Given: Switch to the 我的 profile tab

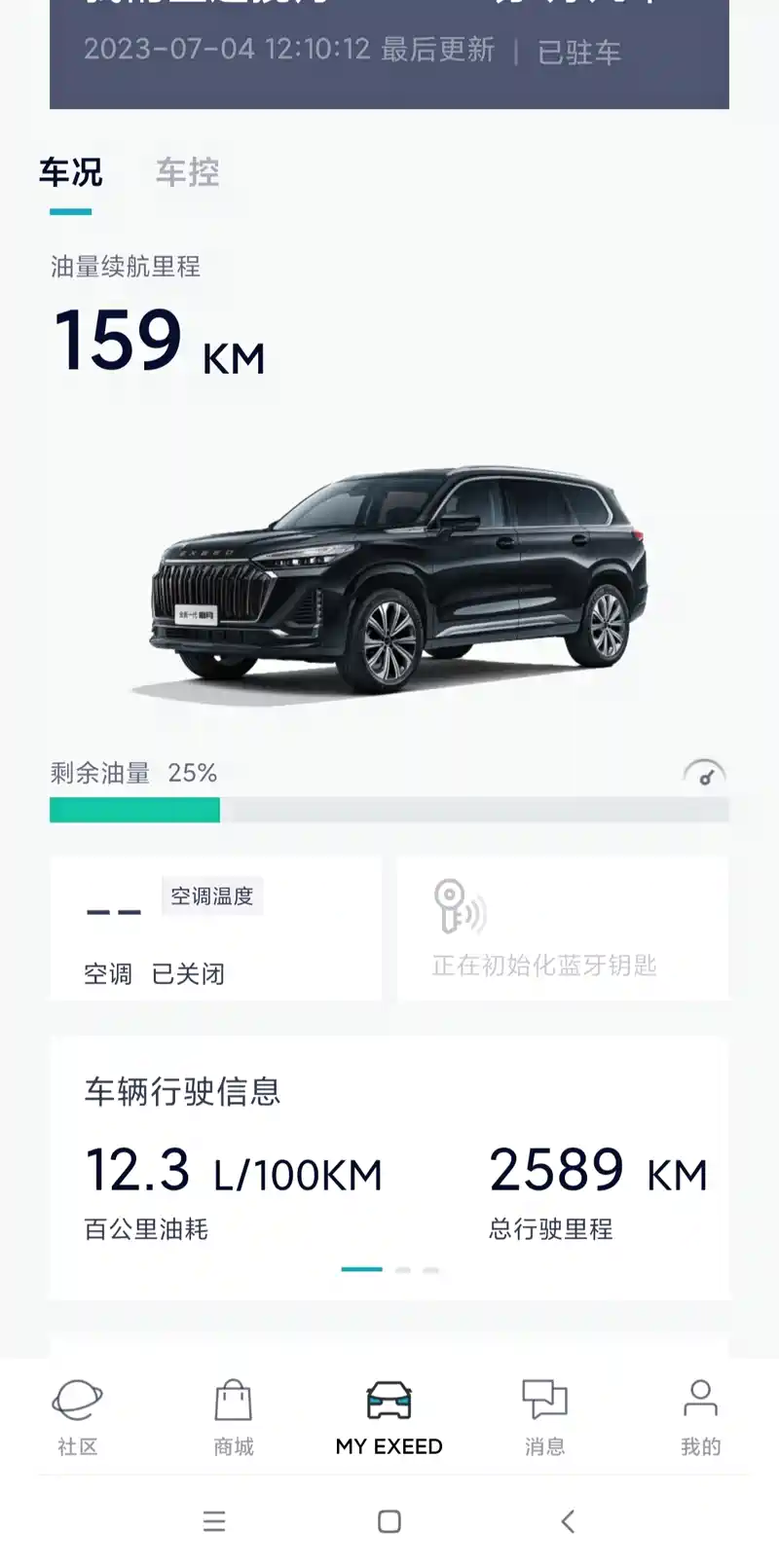Looking at the screenshot, I should point(700,1416).
